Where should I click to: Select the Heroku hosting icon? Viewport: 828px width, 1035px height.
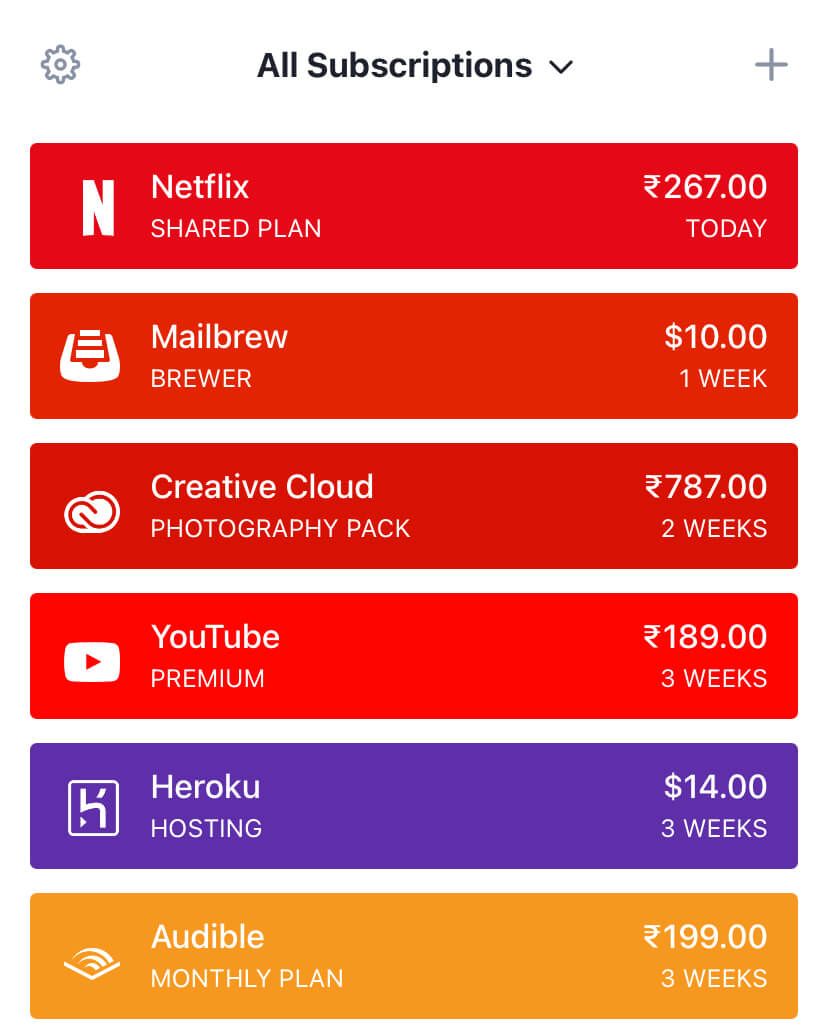pyautogui.click(x=91, y=805)
